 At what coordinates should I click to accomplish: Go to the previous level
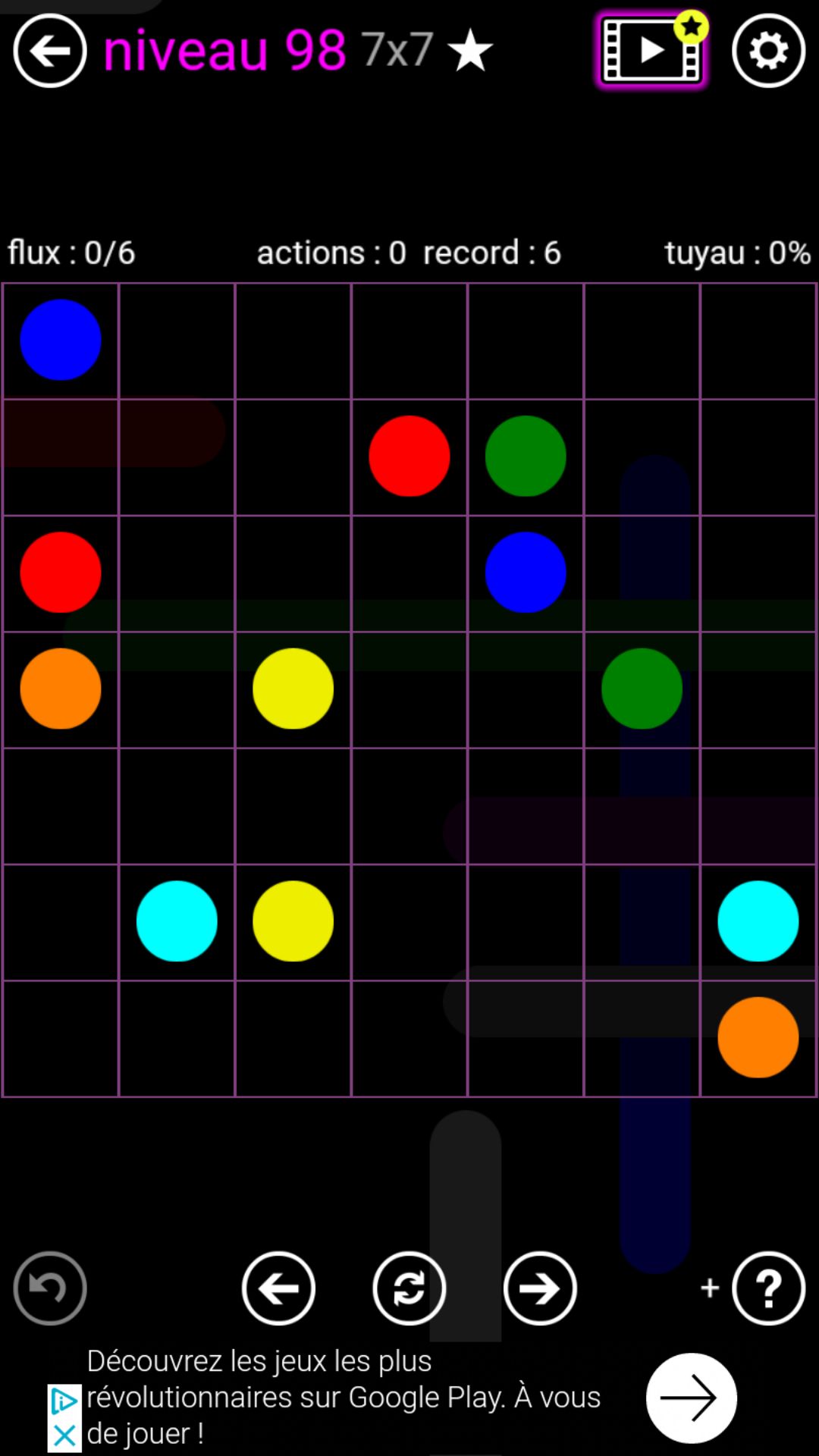[x=278, y=1288]
